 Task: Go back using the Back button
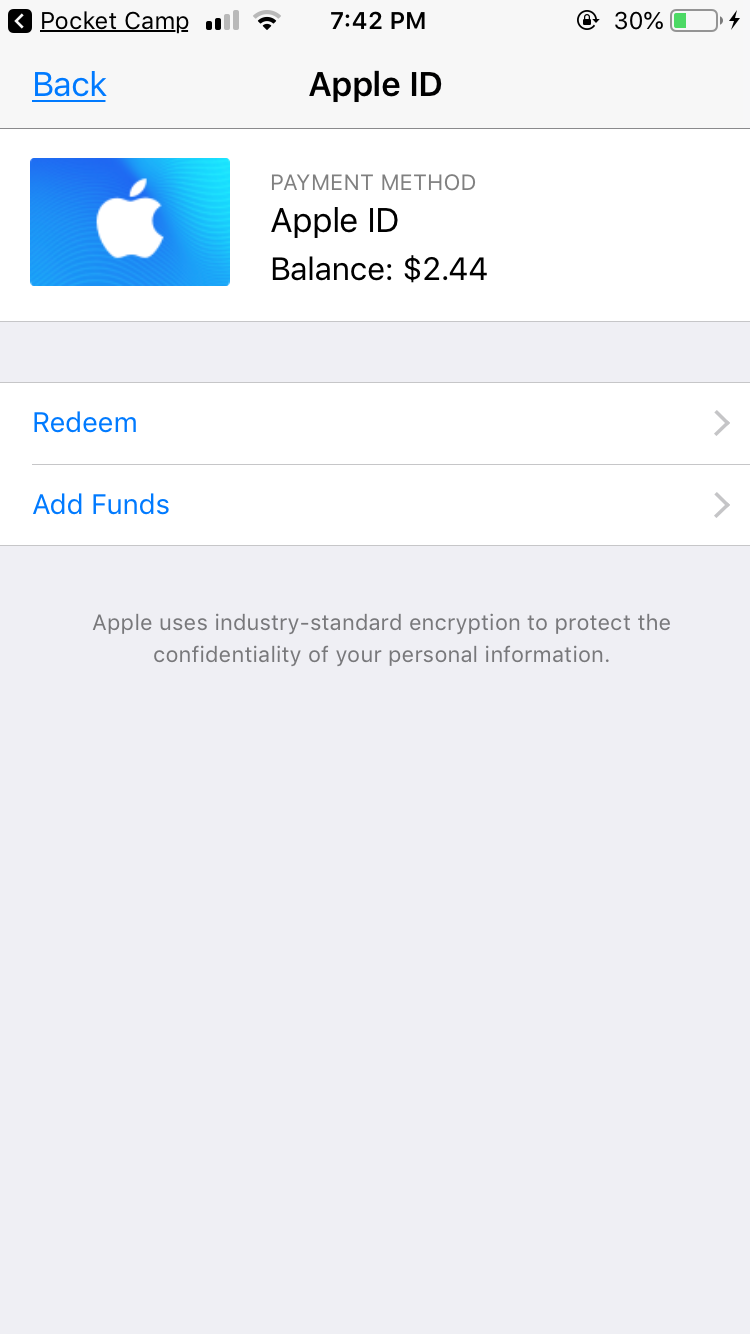pyautogui.click(x=69, y=85)
